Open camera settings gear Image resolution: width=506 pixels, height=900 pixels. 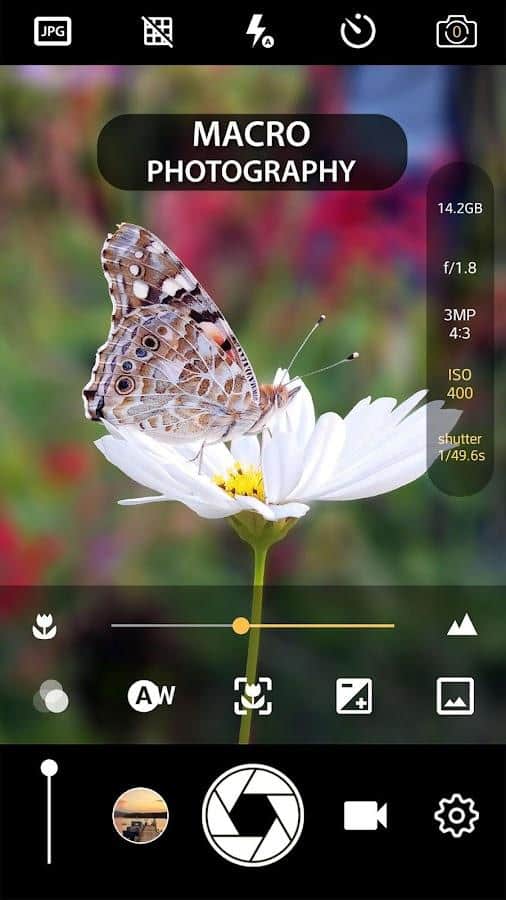[457, 816]
